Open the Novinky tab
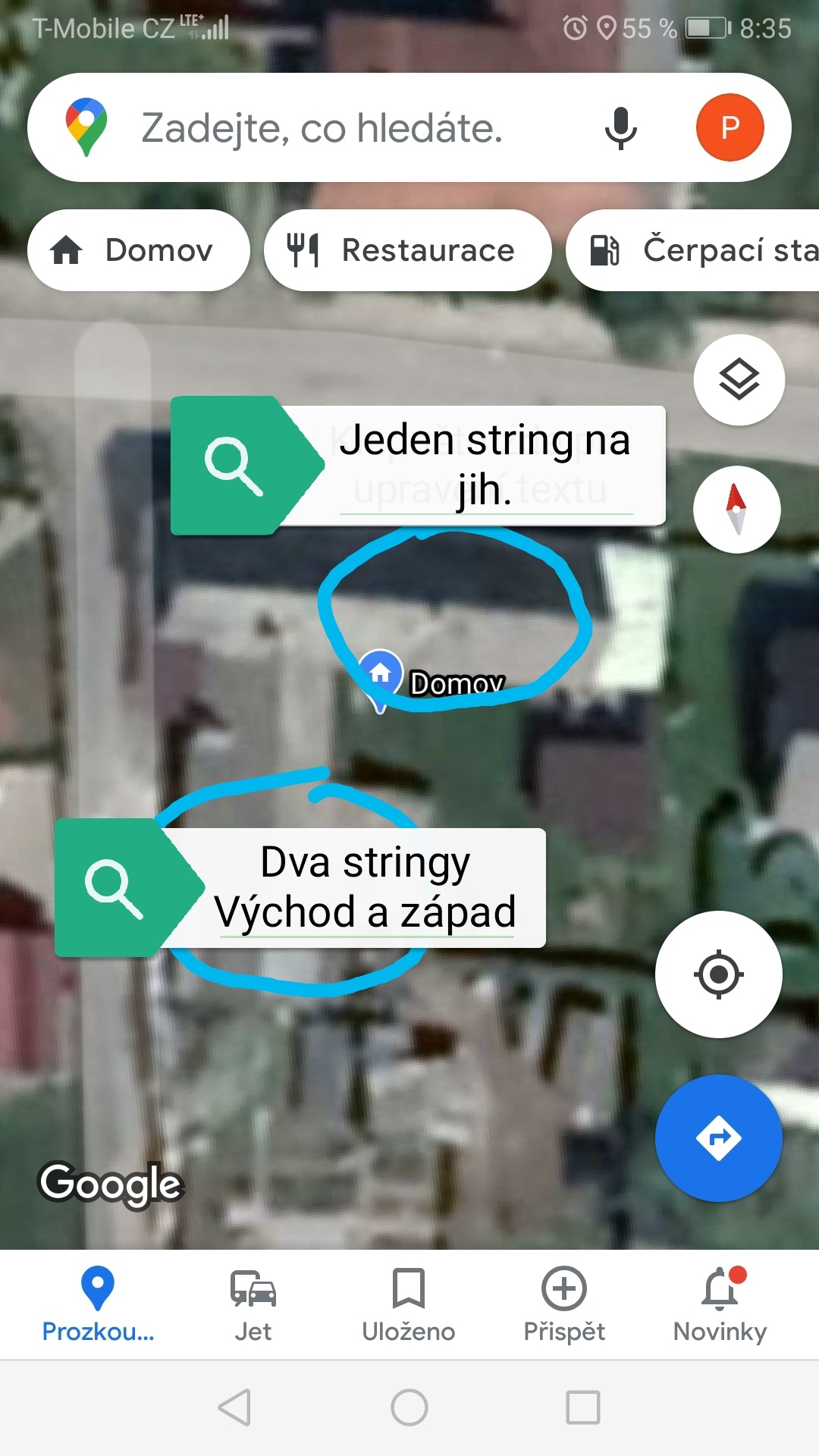This screenshot has width=819, height=1456. click(720, 1304)
